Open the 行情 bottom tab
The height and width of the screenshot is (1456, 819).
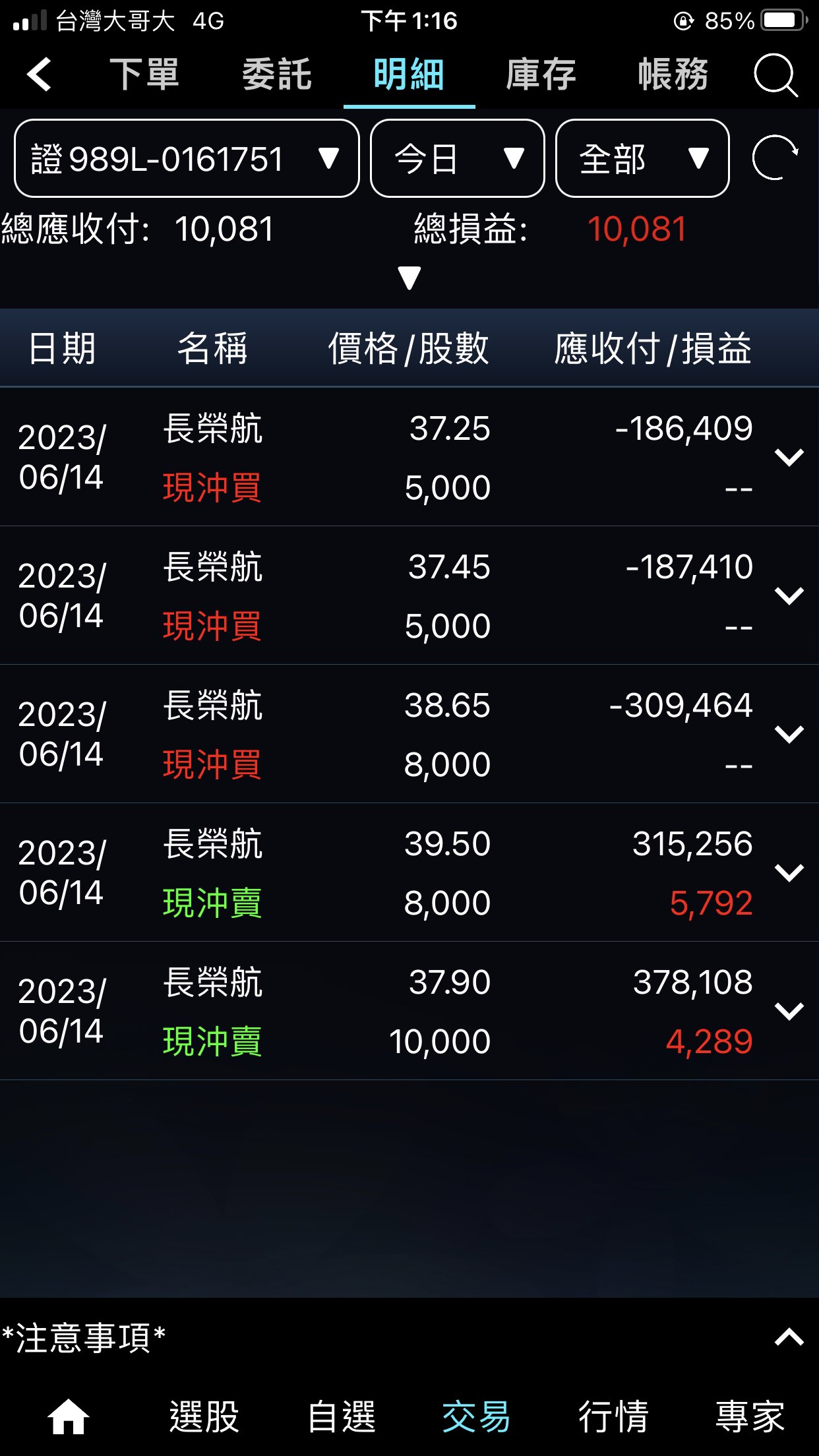coord(613,1417)
